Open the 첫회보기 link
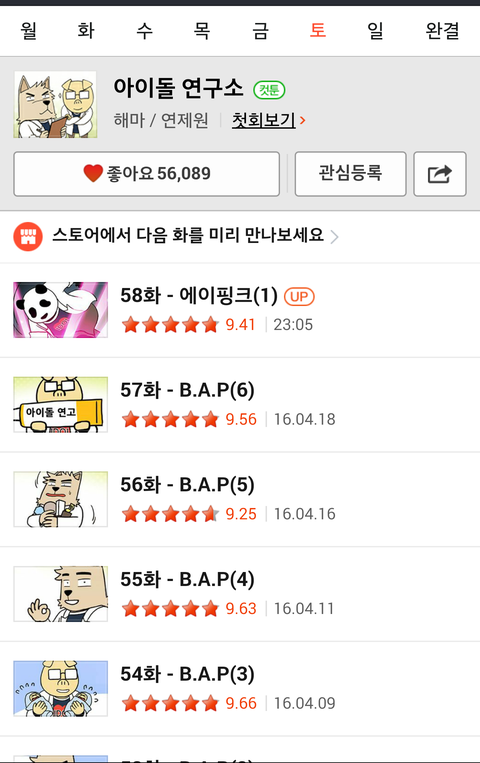 point(268,120)
